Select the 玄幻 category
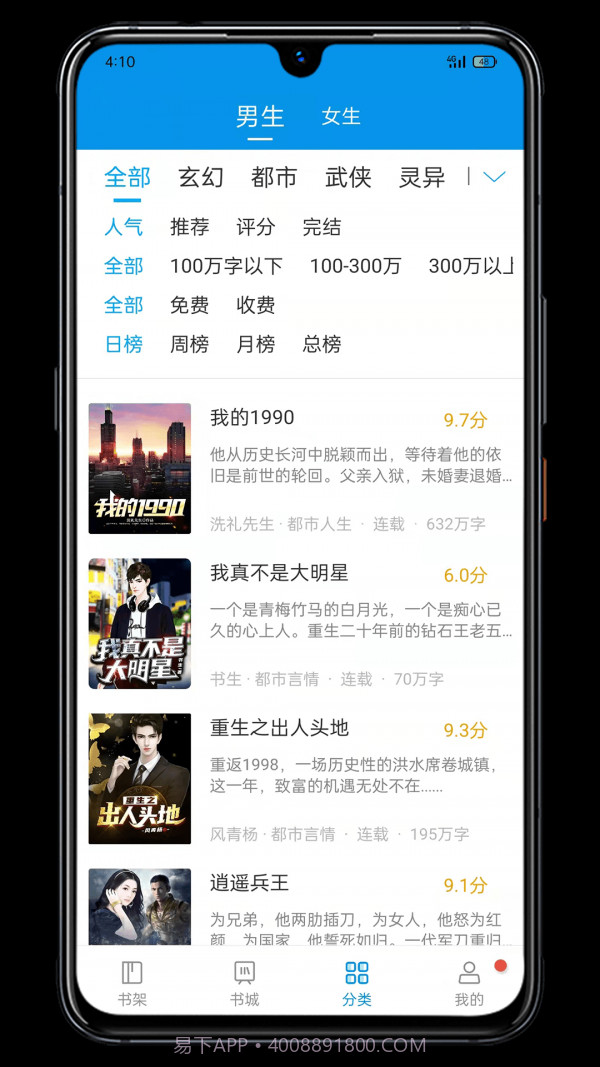This screenshot has width=600, height=1067. click(201, 177)
